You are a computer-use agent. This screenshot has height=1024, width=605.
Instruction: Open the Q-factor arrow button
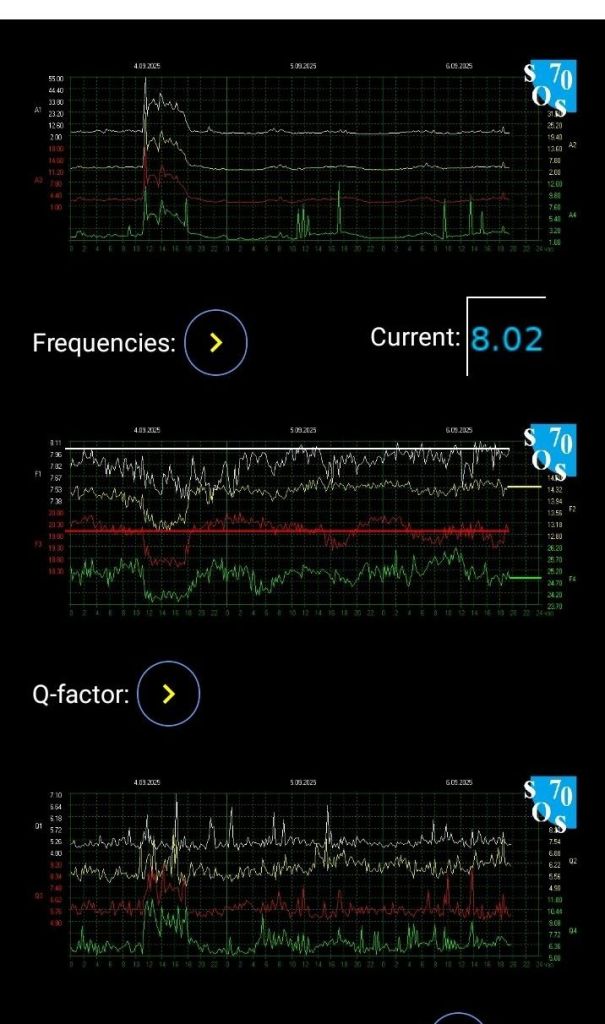point(168,693)
